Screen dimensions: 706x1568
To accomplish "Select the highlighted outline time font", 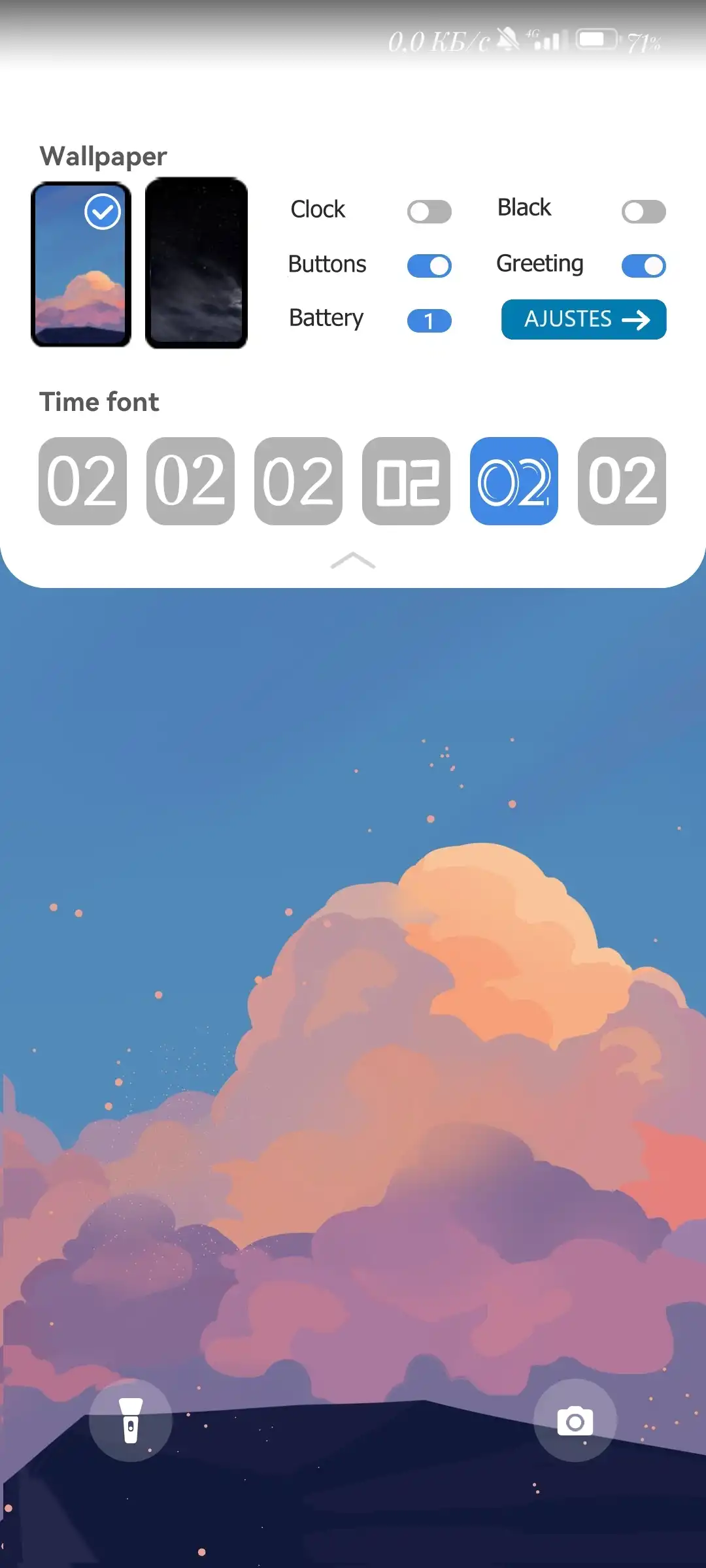I will [514, 481].
